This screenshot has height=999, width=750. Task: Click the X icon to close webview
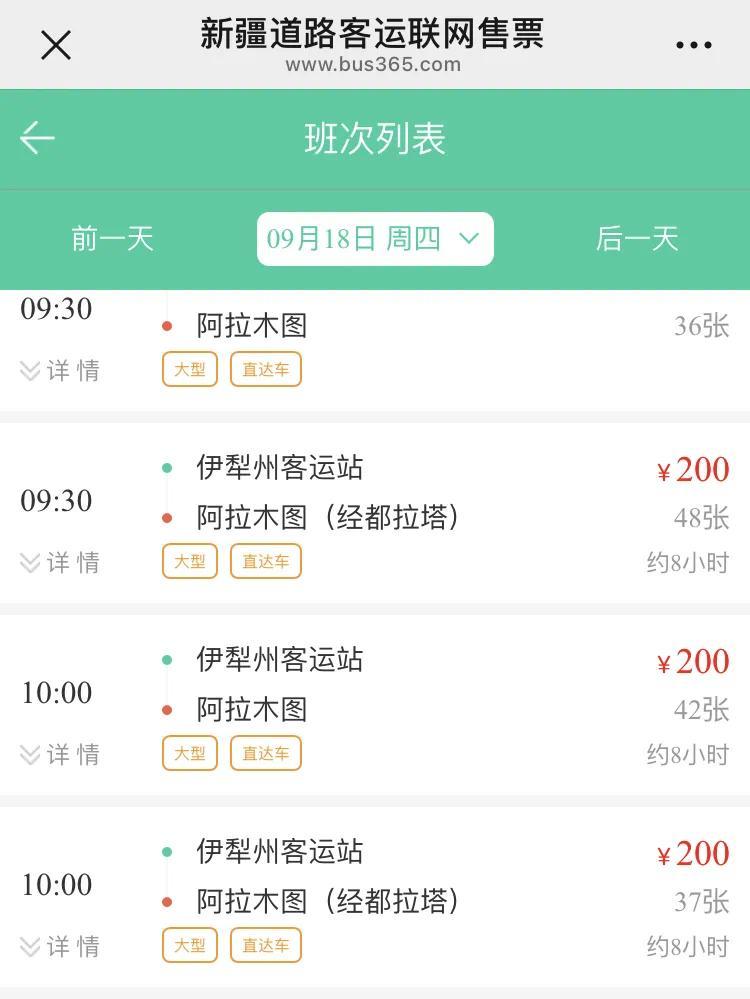(x=56, y=45)
